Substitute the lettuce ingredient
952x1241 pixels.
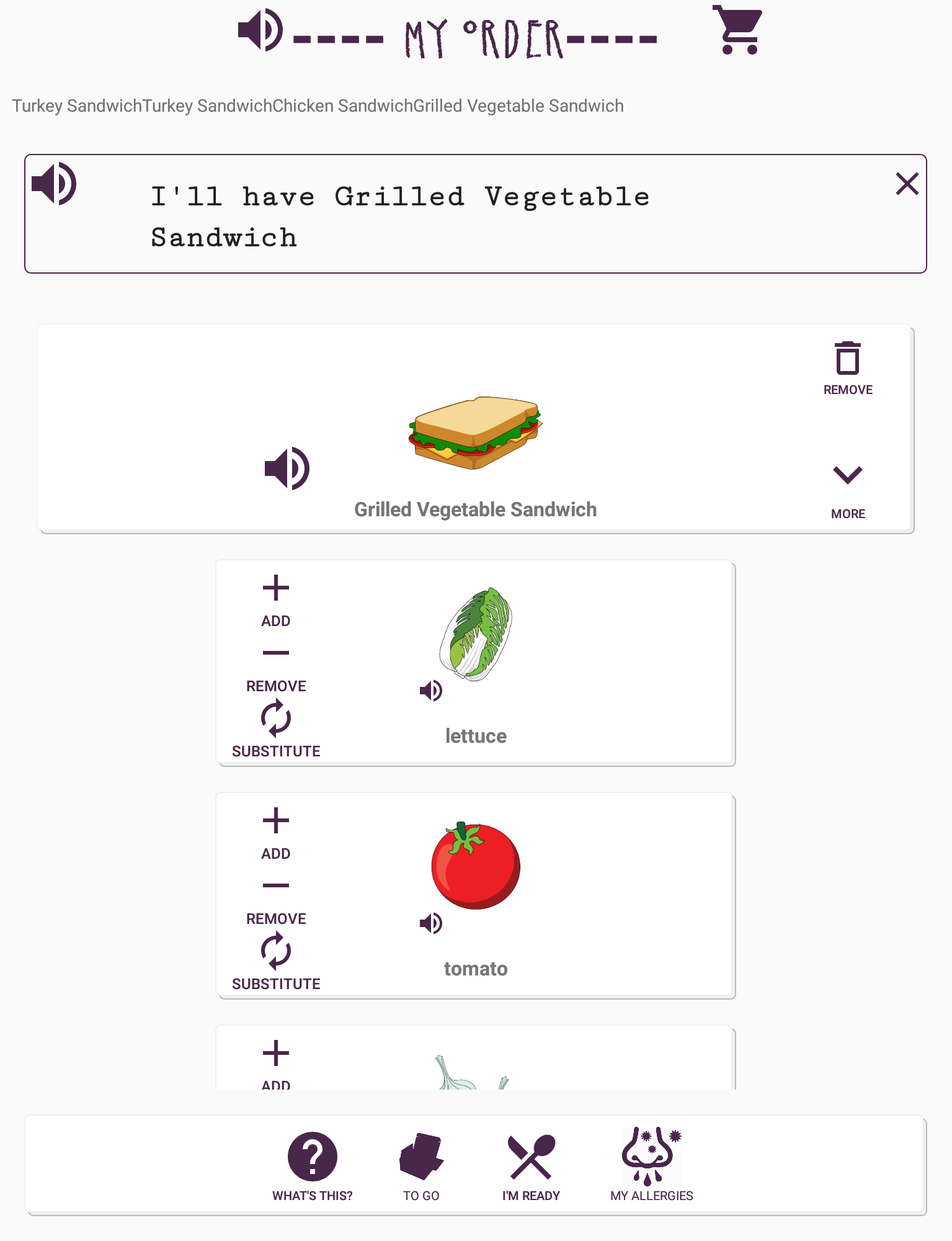276,730
